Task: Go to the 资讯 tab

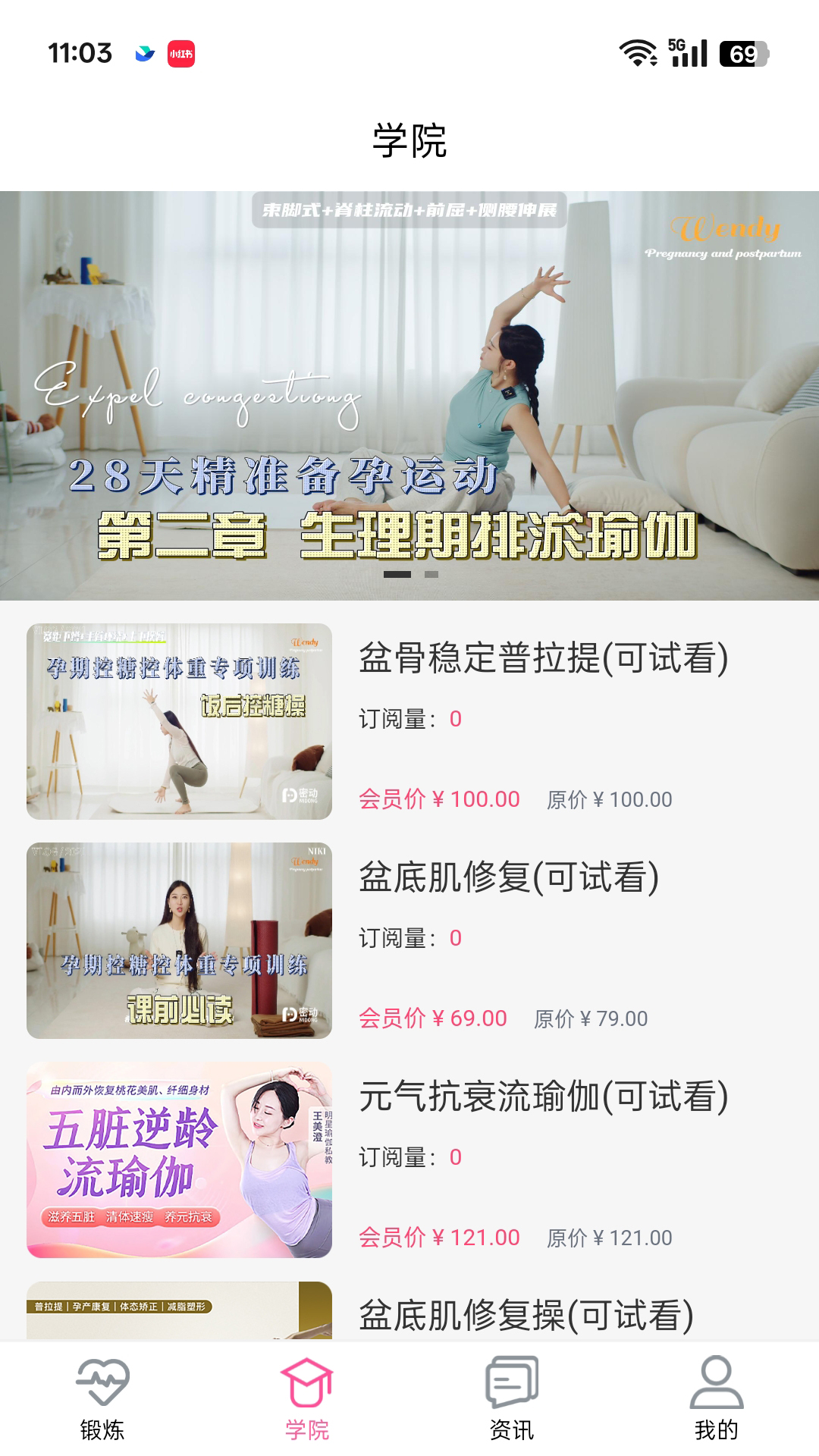Action: [512, 1399]
